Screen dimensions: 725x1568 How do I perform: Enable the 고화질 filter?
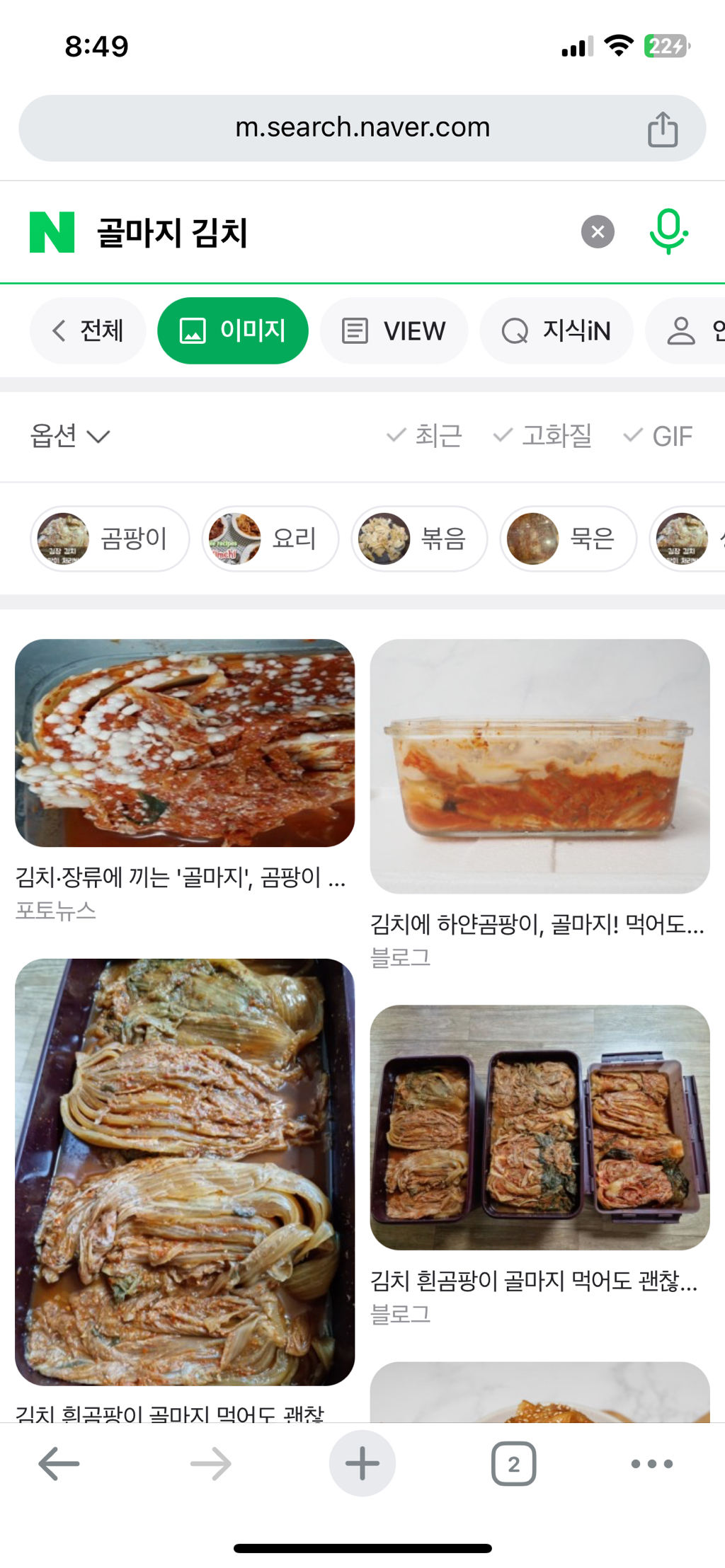[542, 436]
